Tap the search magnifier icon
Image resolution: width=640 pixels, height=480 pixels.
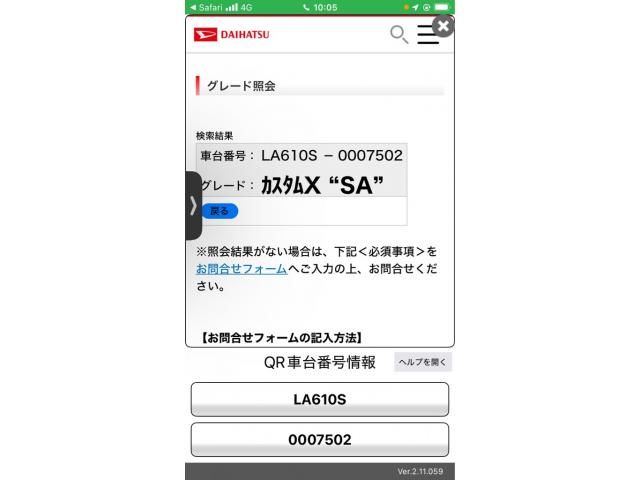pyautogui.click(x=398, y=35)
